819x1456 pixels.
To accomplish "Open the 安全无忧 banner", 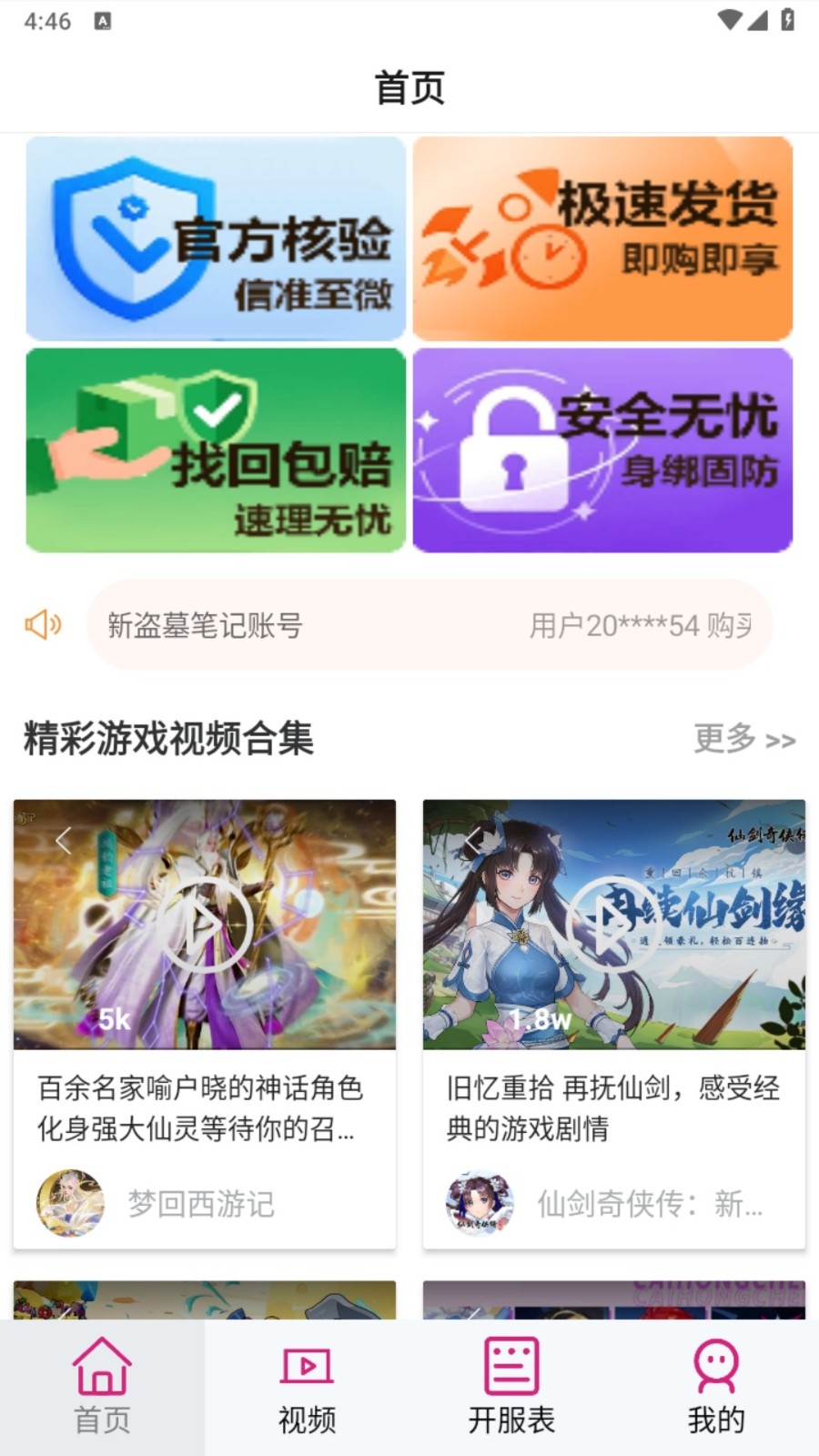I will click(x=602, y=450).
